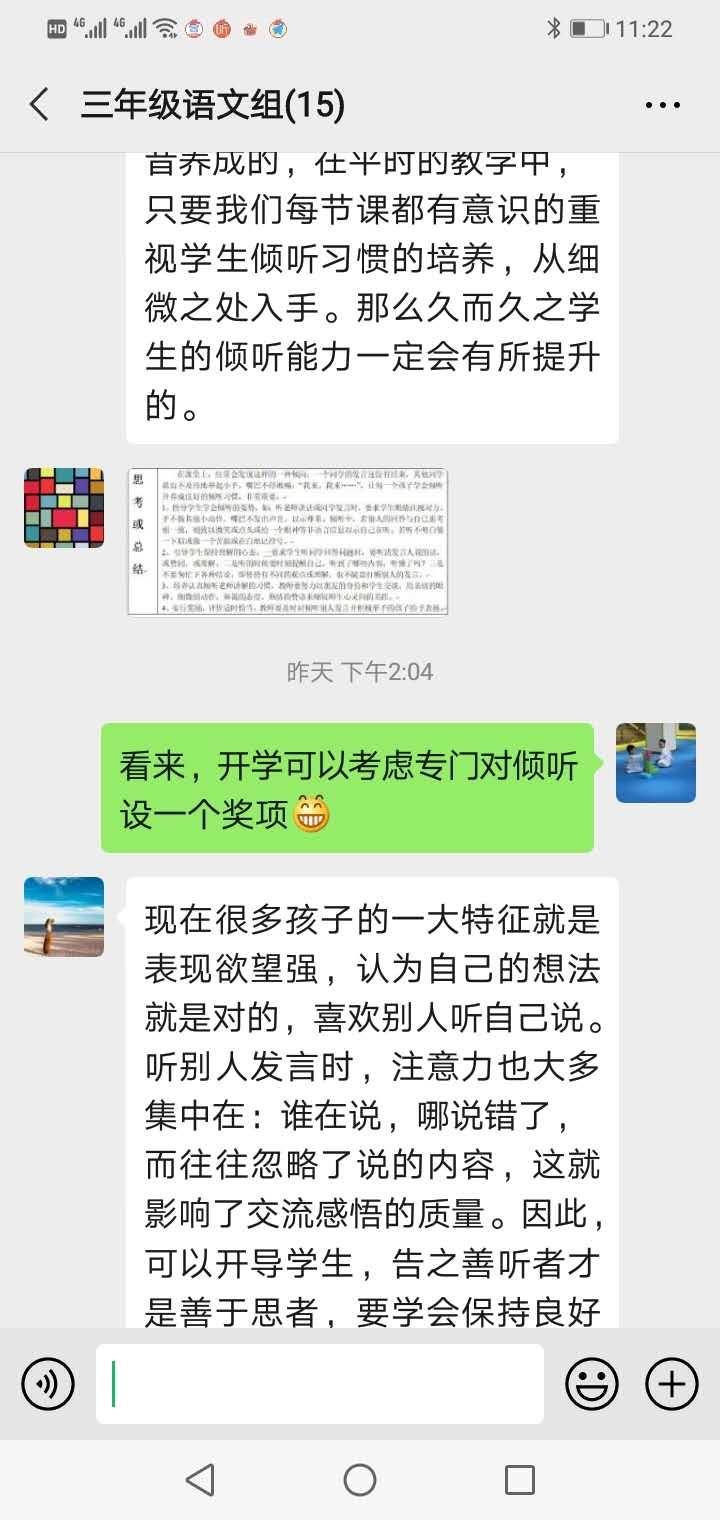Open recent apps from navigation bar
The height and width of the screenshot is (1520, 720).
[x=519, y=1480]
